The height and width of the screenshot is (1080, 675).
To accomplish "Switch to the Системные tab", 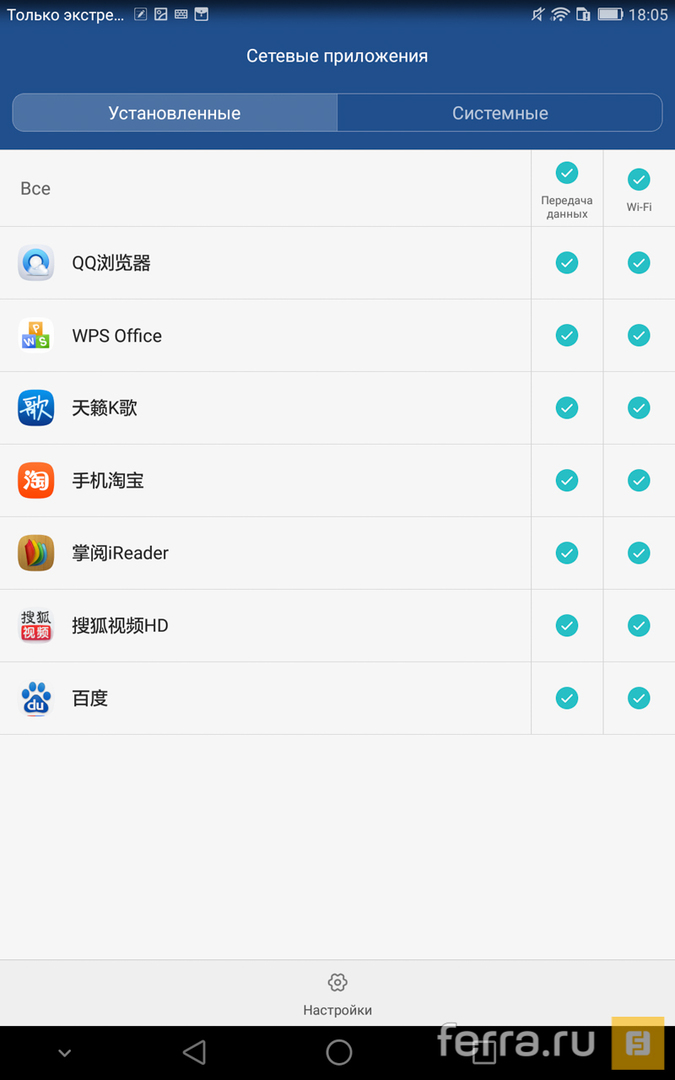I will (500, 113).
